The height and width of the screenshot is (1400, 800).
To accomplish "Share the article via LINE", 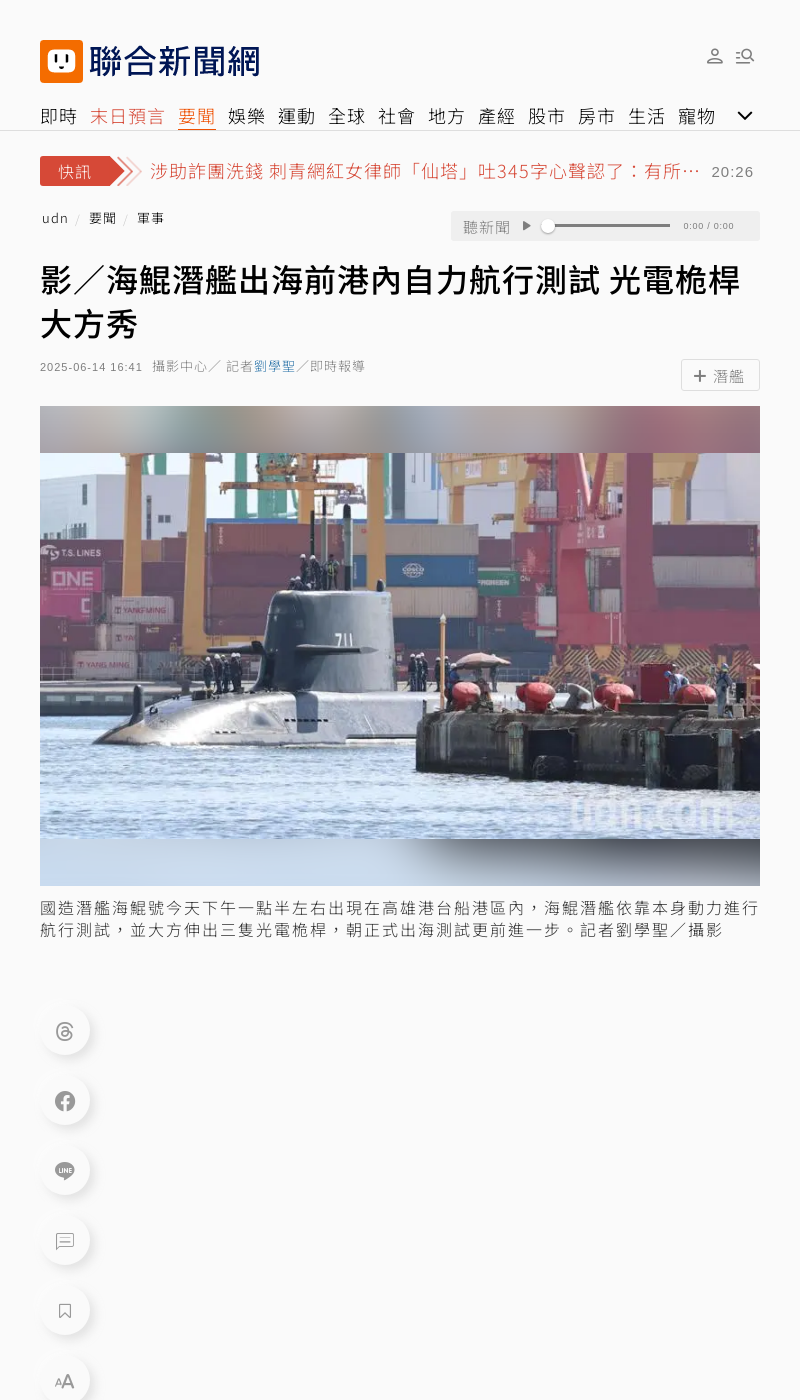I will [x=65, y=1171].
